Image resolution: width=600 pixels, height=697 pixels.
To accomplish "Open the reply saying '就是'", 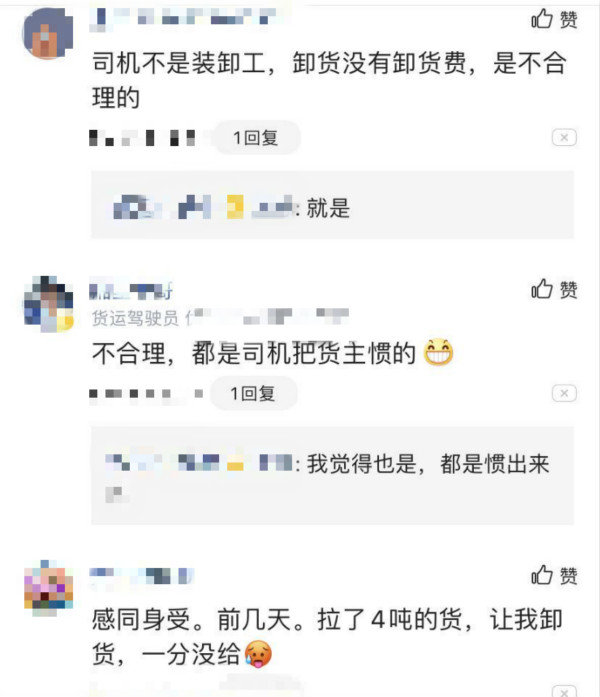I will coord(332,207).
